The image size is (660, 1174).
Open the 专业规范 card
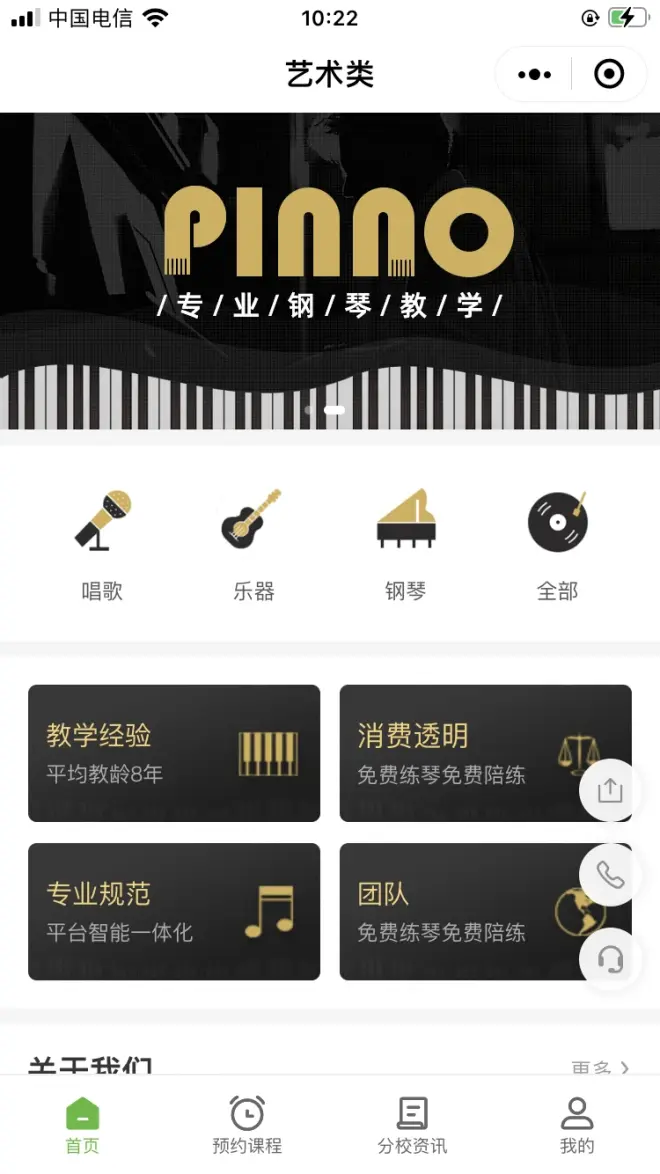174,911
